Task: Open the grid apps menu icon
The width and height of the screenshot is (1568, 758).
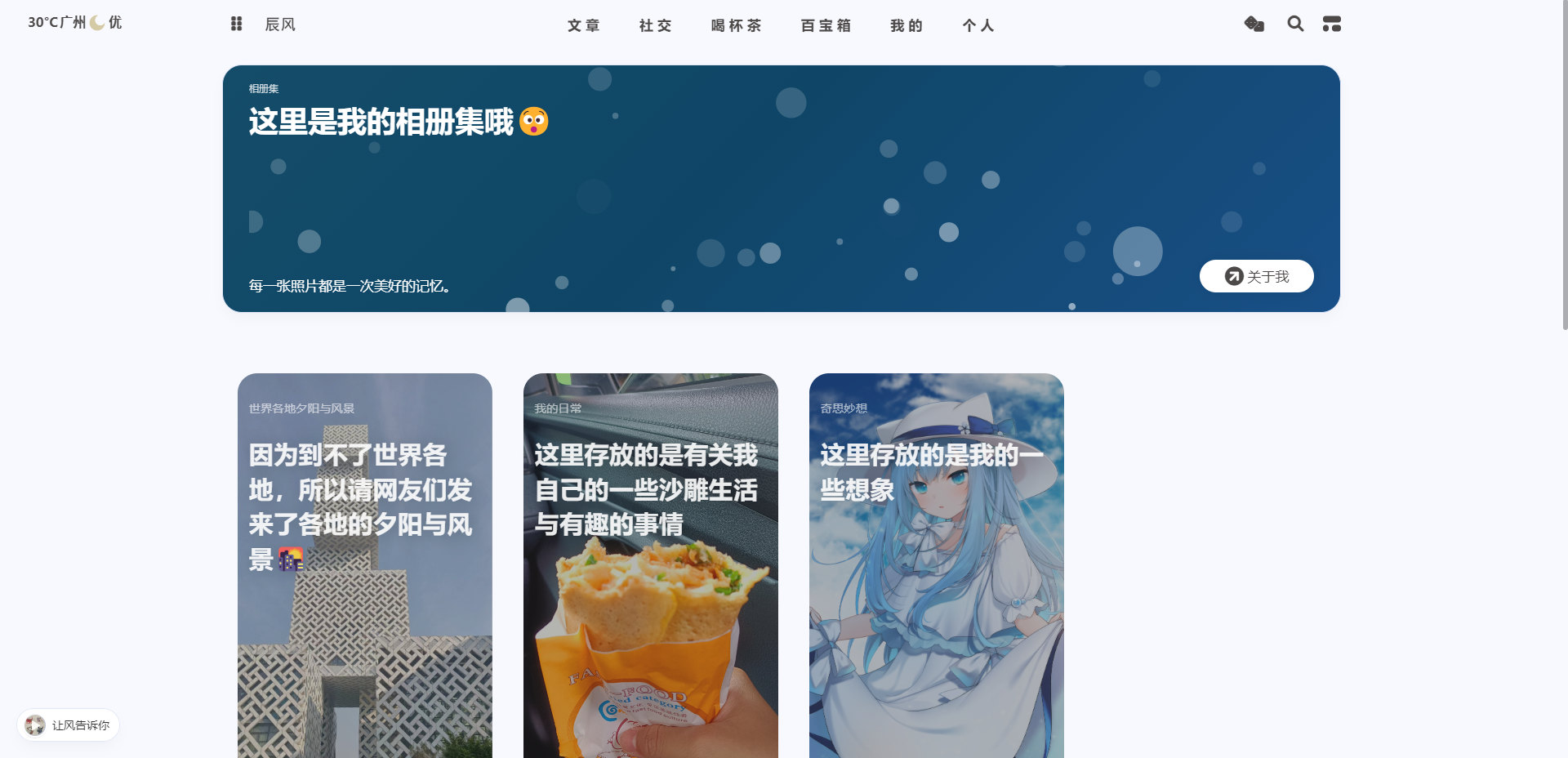Action: click(236, 24)
